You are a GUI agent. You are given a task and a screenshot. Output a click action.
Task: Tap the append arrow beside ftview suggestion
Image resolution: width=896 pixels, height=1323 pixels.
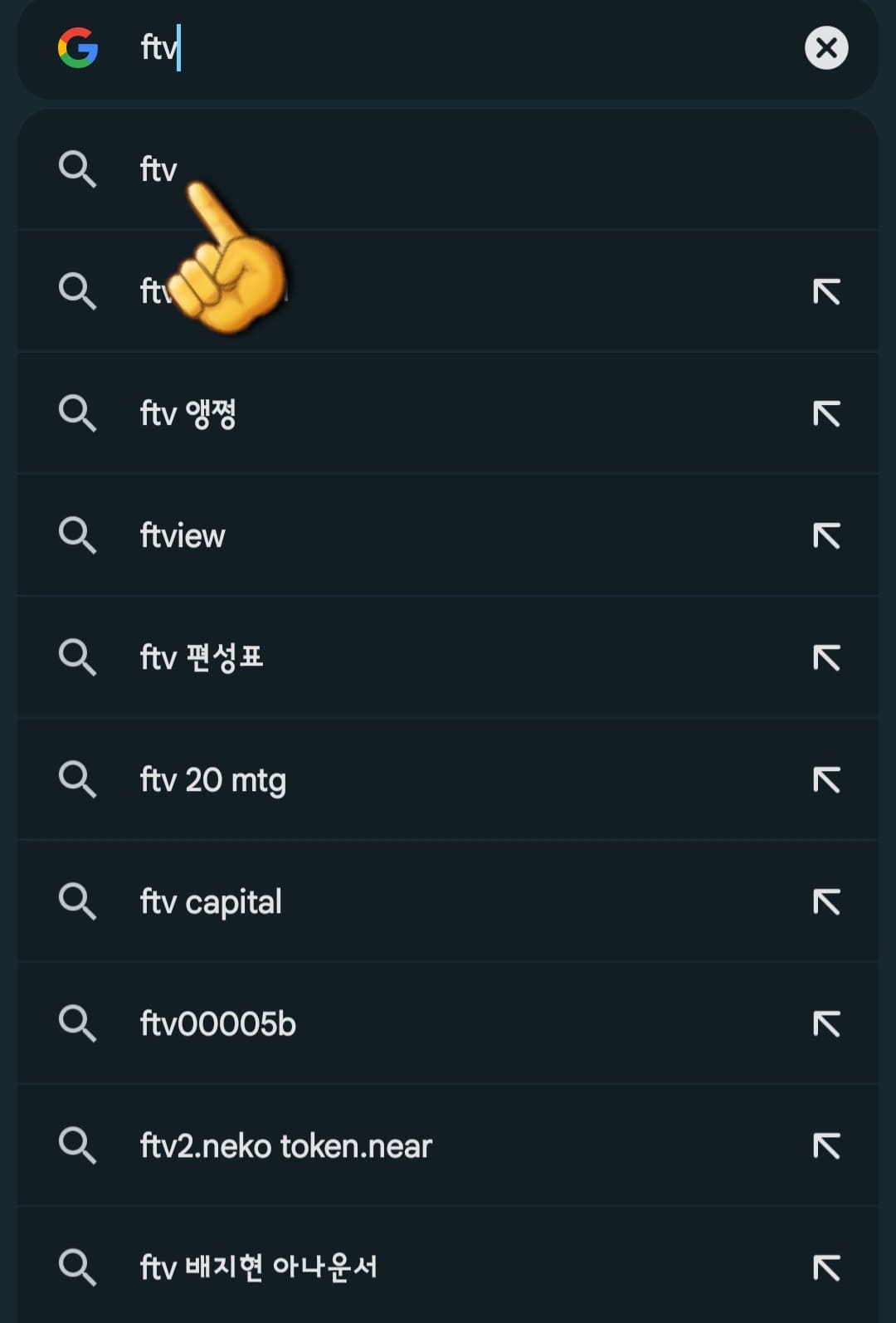[x=825, y=535]
